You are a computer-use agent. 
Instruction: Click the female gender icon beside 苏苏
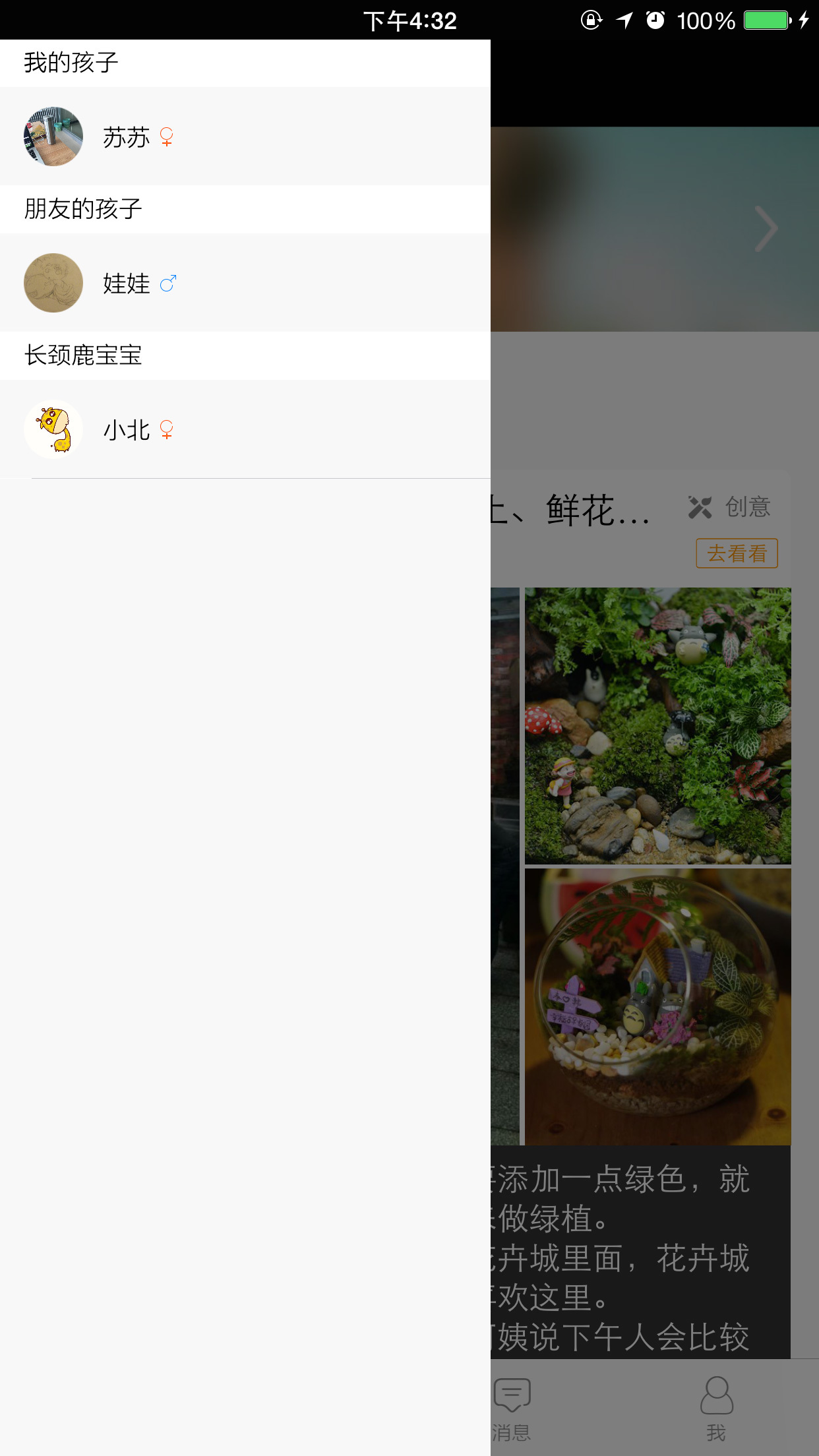167,137
